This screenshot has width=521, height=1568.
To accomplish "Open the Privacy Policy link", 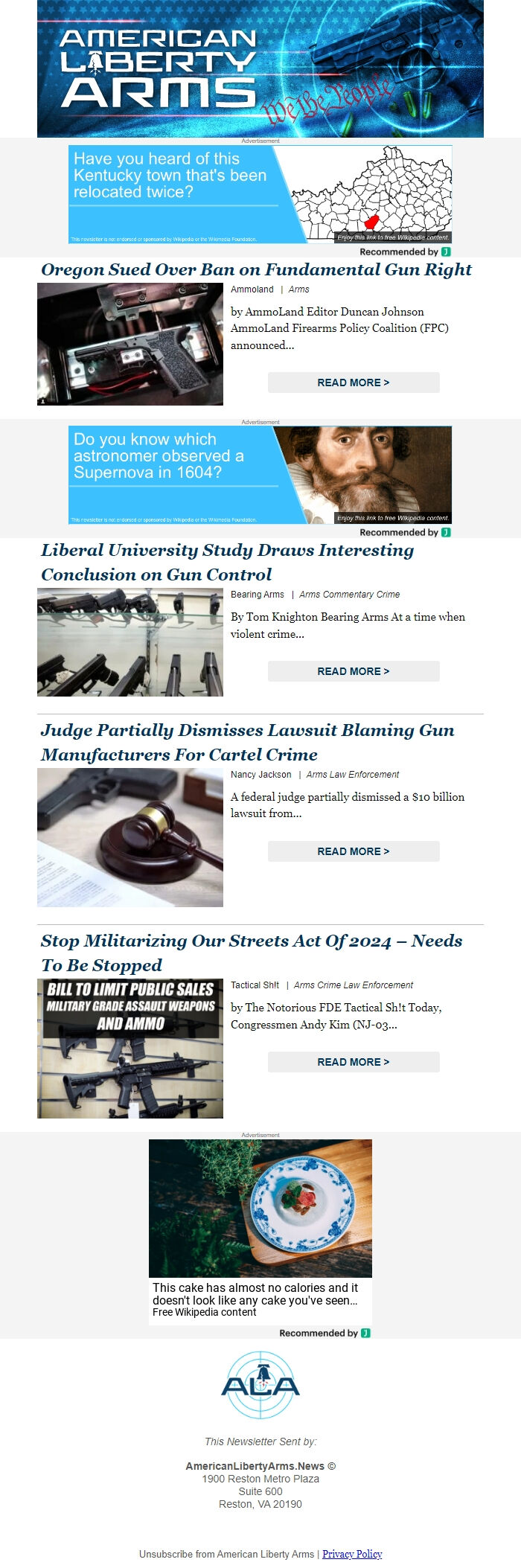I will [352, 1554].
